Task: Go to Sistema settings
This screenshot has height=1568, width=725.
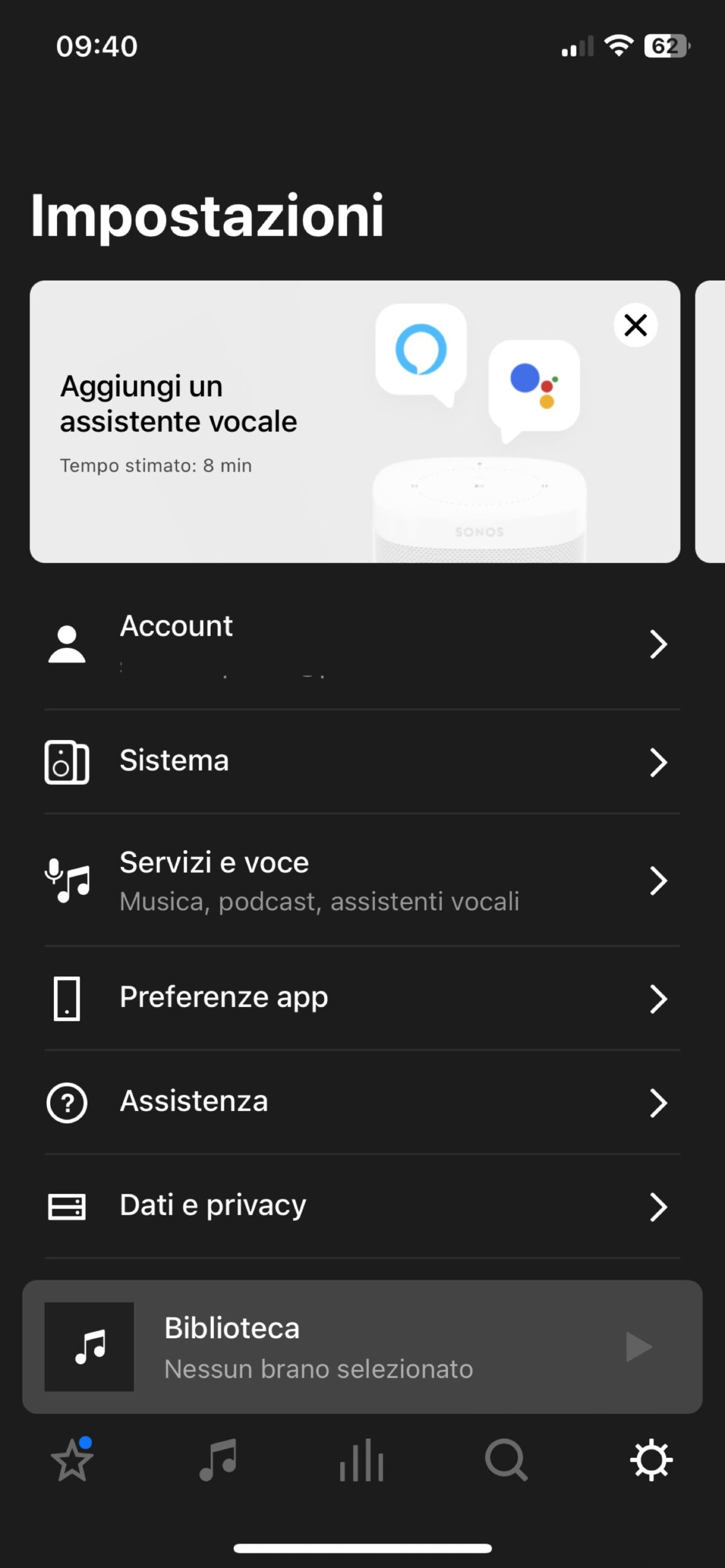Action: pos(362,762)
